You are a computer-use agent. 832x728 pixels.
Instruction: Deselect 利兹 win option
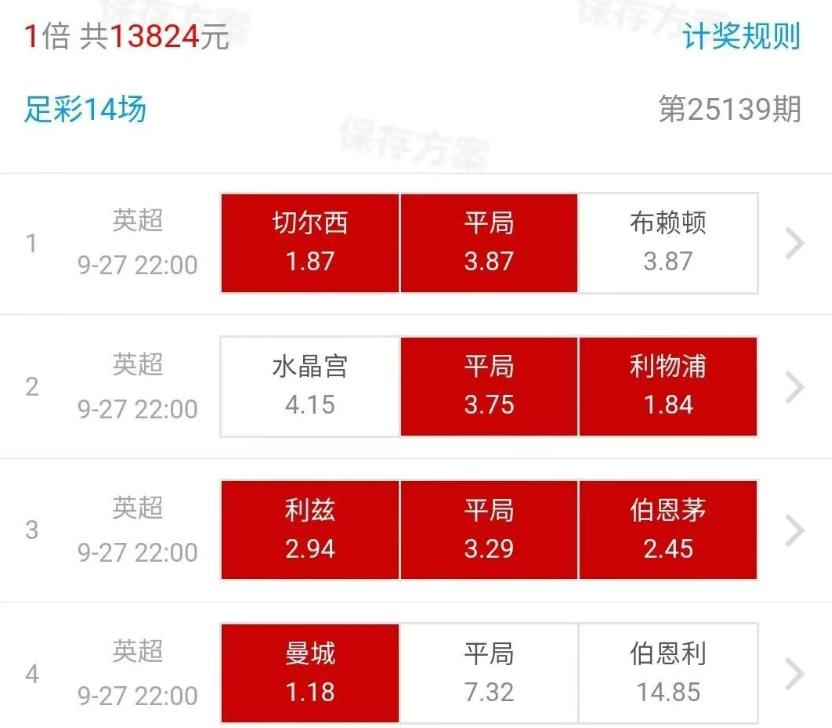310,529
